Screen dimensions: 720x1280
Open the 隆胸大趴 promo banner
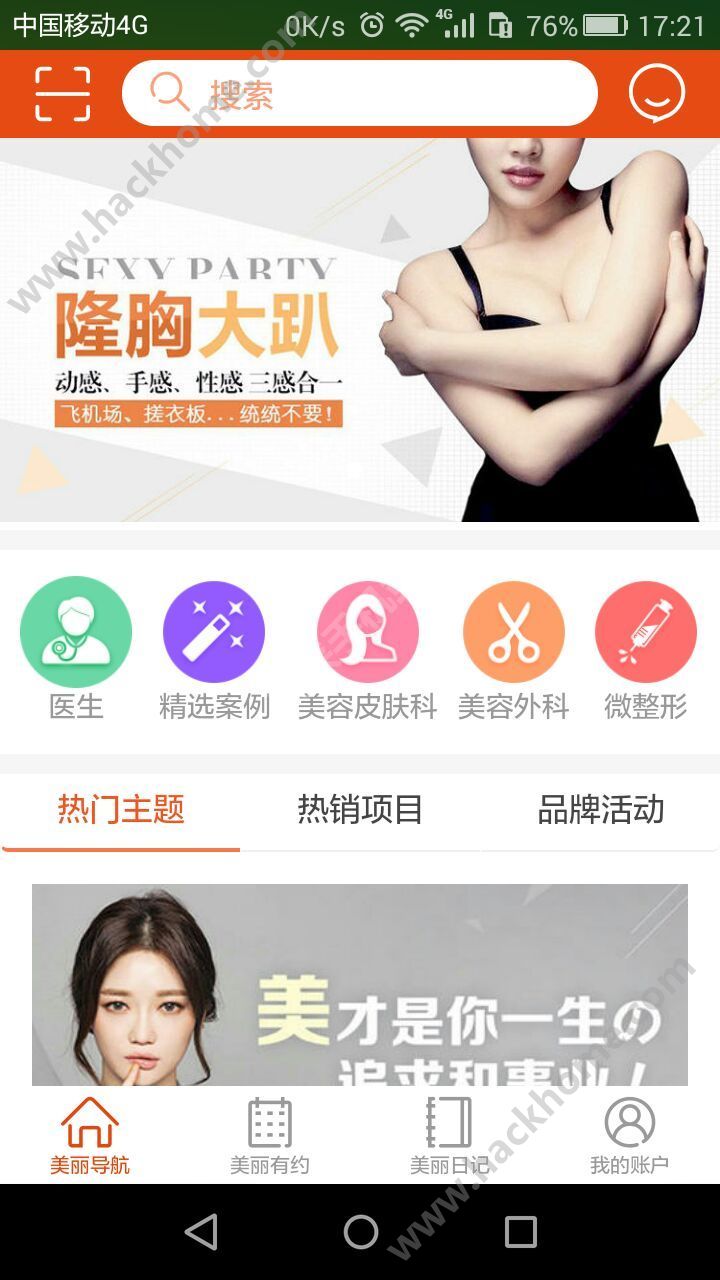click(360, 330)
